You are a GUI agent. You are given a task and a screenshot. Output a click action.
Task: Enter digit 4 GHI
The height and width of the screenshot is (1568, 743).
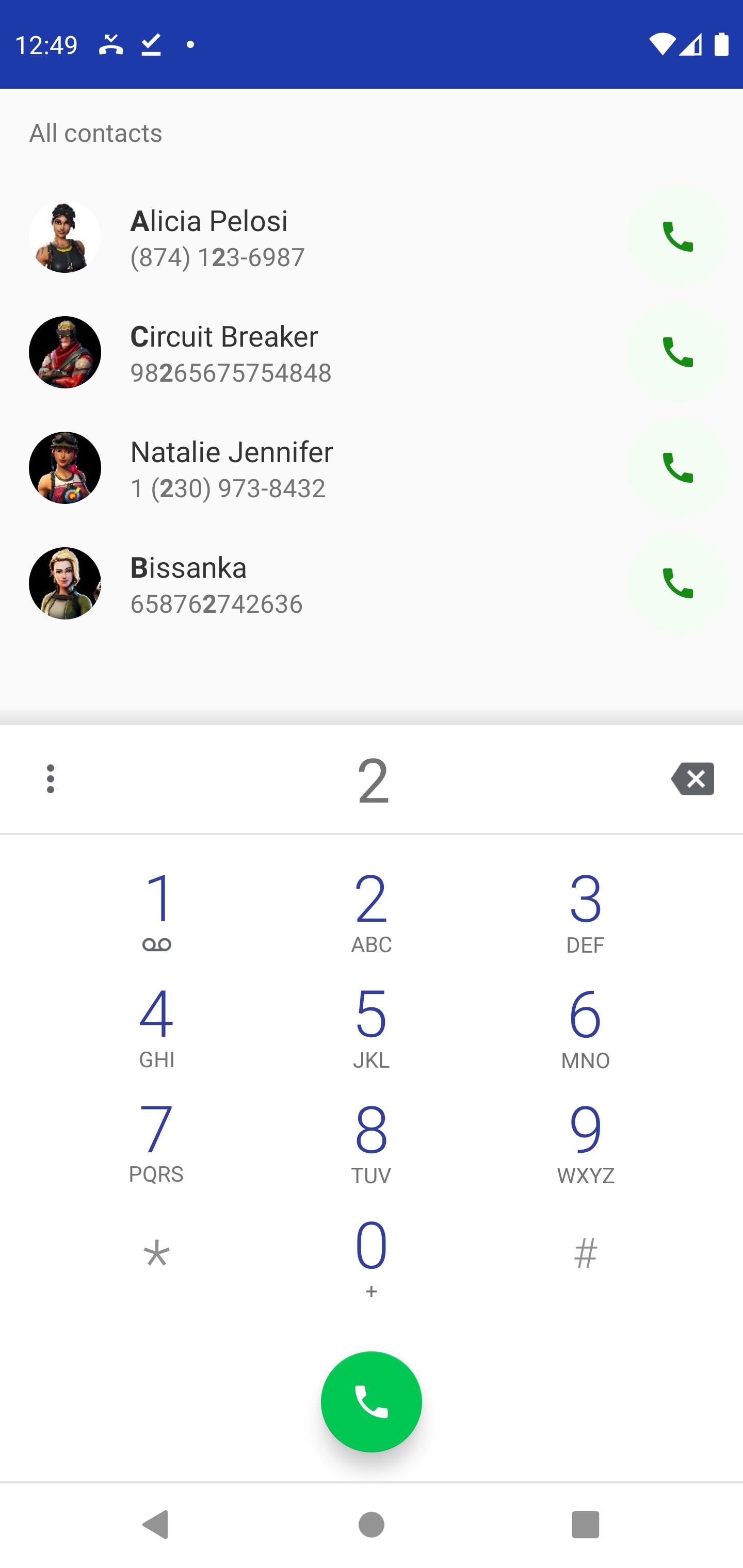click(x=156, y=1027)
